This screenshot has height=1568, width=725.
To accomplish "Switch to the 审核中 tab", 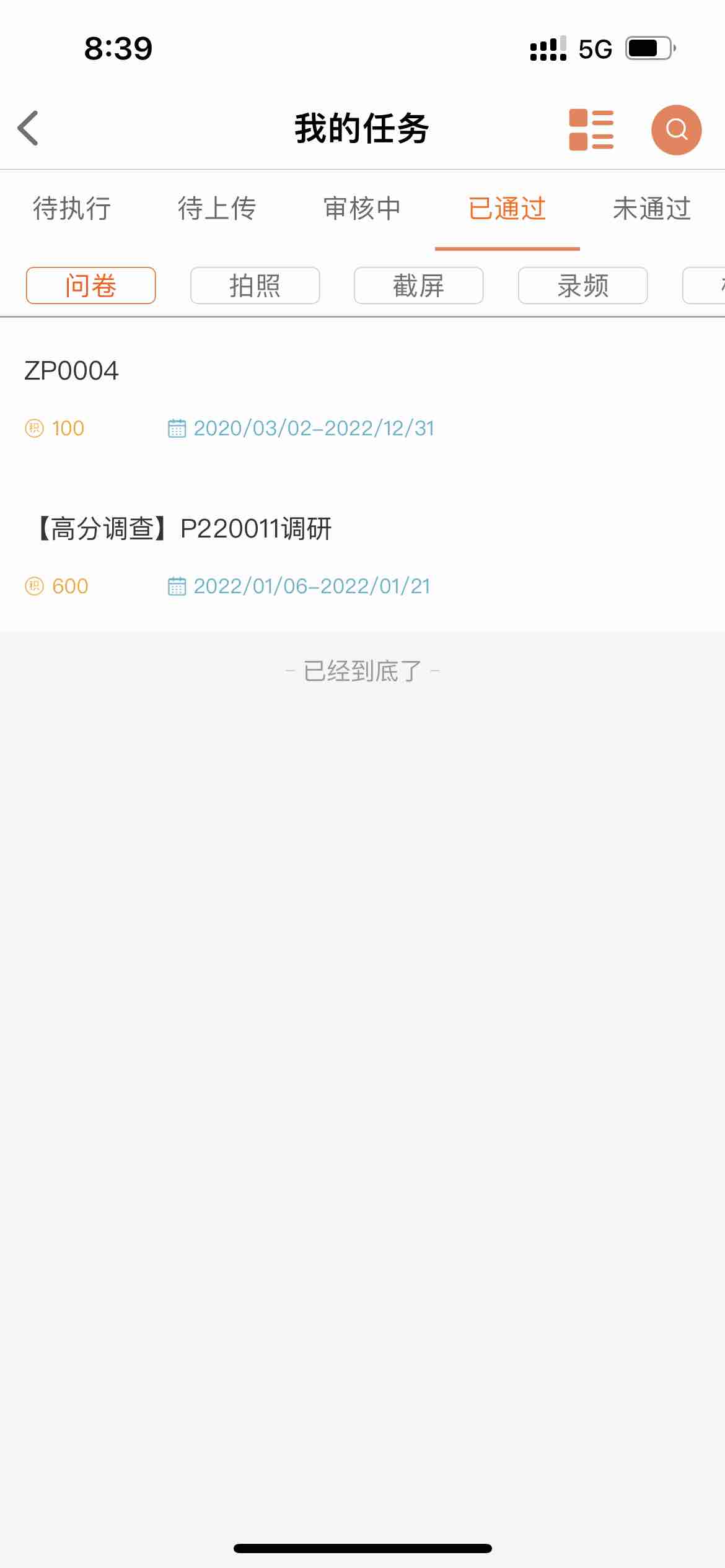I will pyautogui.click(x=362, y=209).
